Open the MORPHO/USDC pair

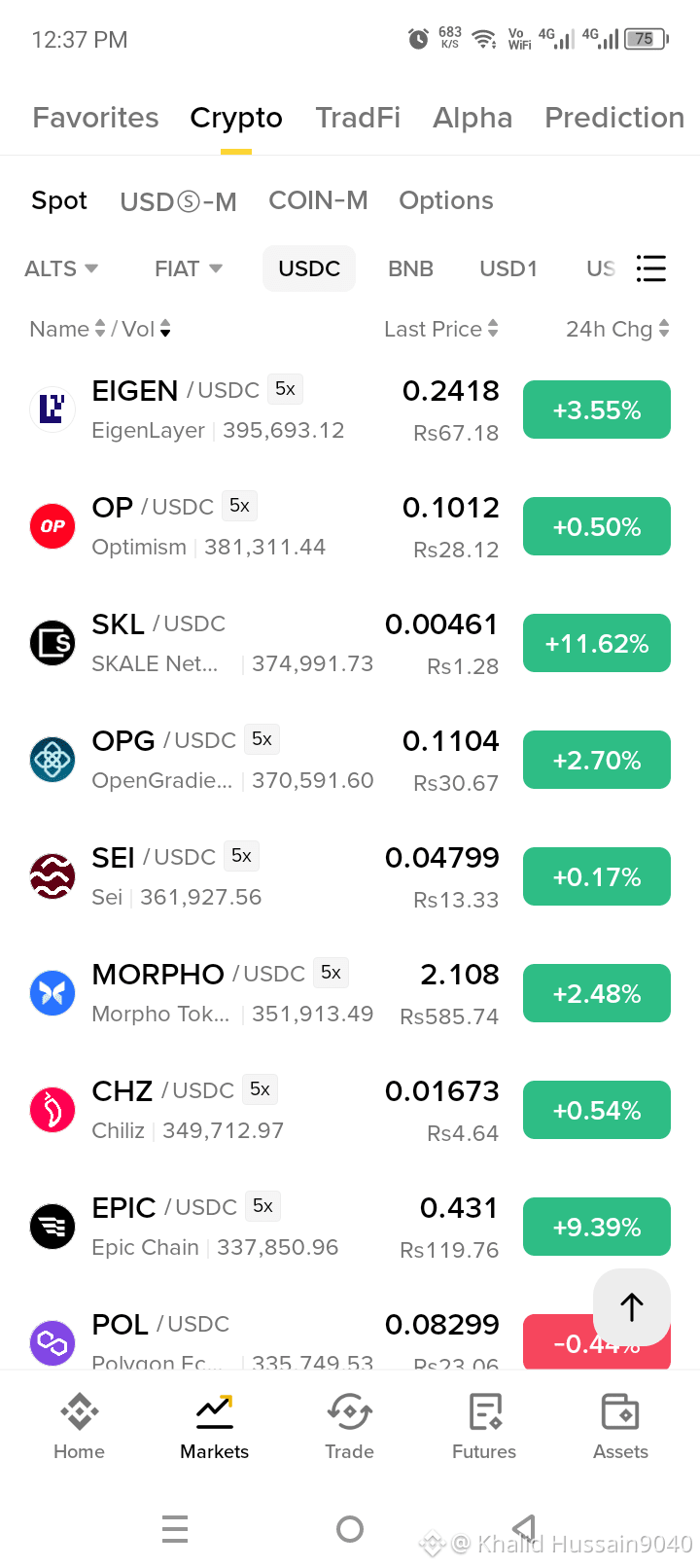(350, 993)
